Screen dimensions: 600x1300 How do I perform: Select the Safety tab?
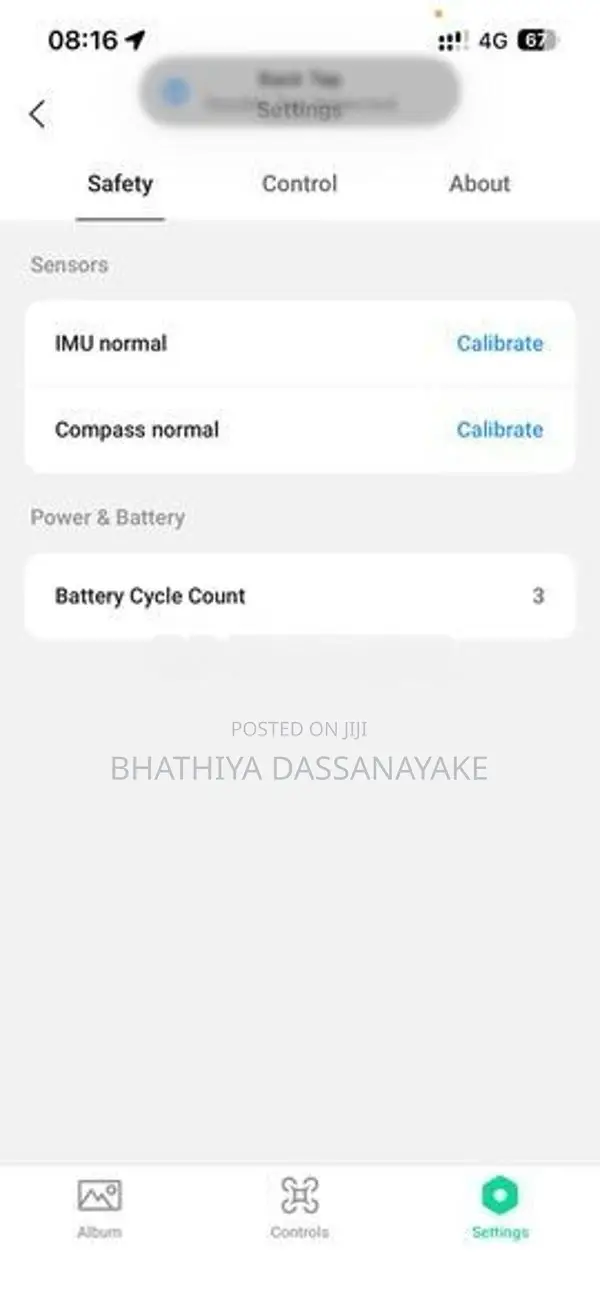[x=120, y=184]
